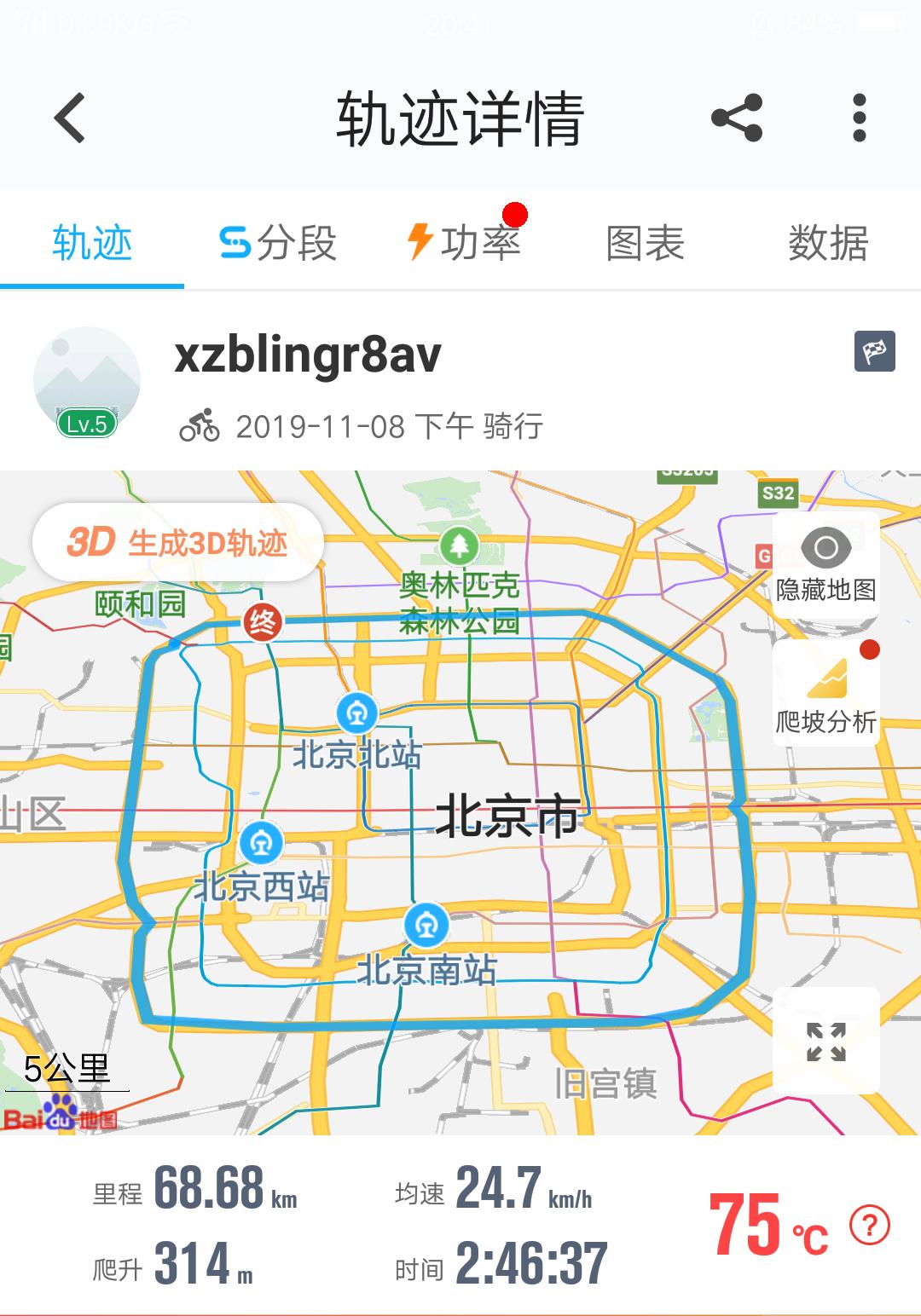Expand the map to fullscreen

click(825, 1042)
